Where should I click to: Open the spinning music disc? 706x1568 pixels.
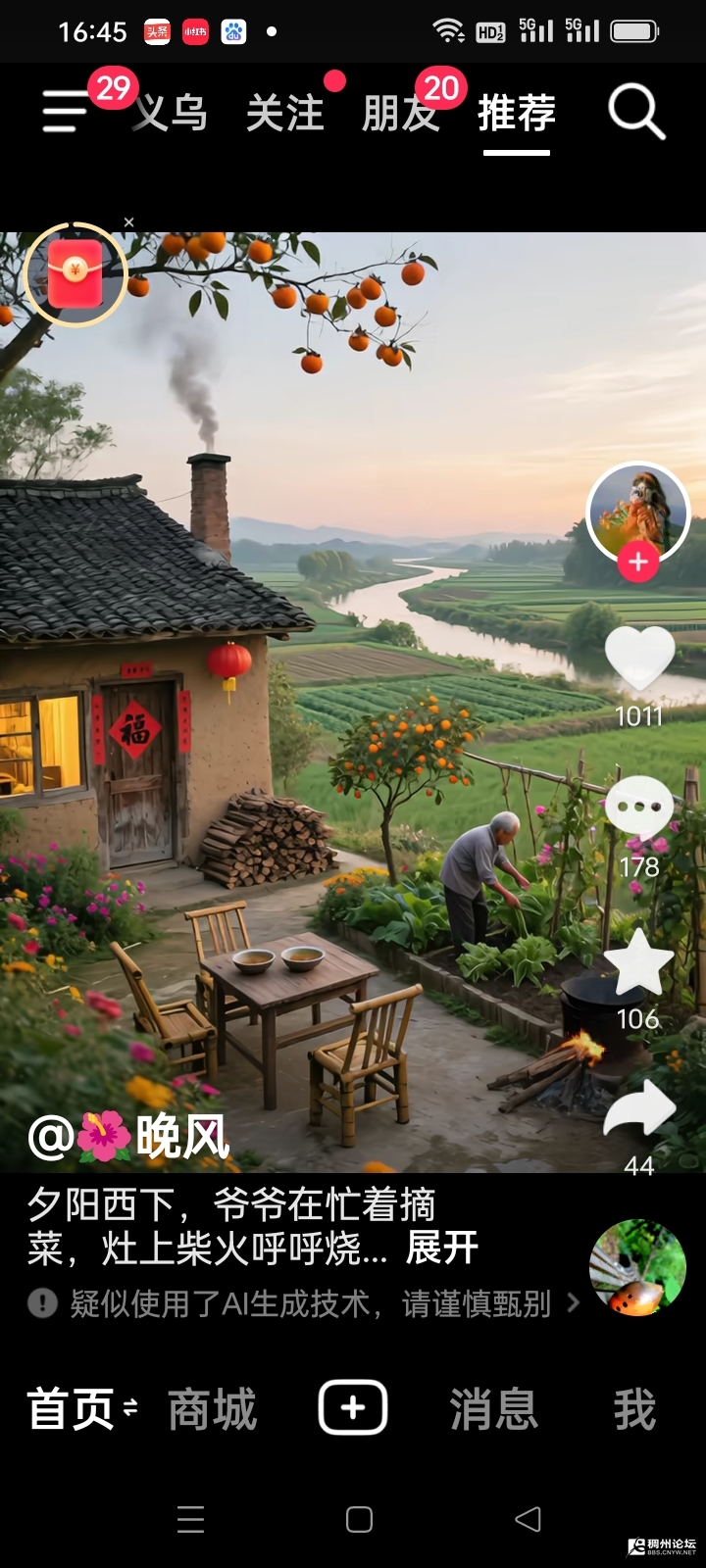(x=637, y=1267)
